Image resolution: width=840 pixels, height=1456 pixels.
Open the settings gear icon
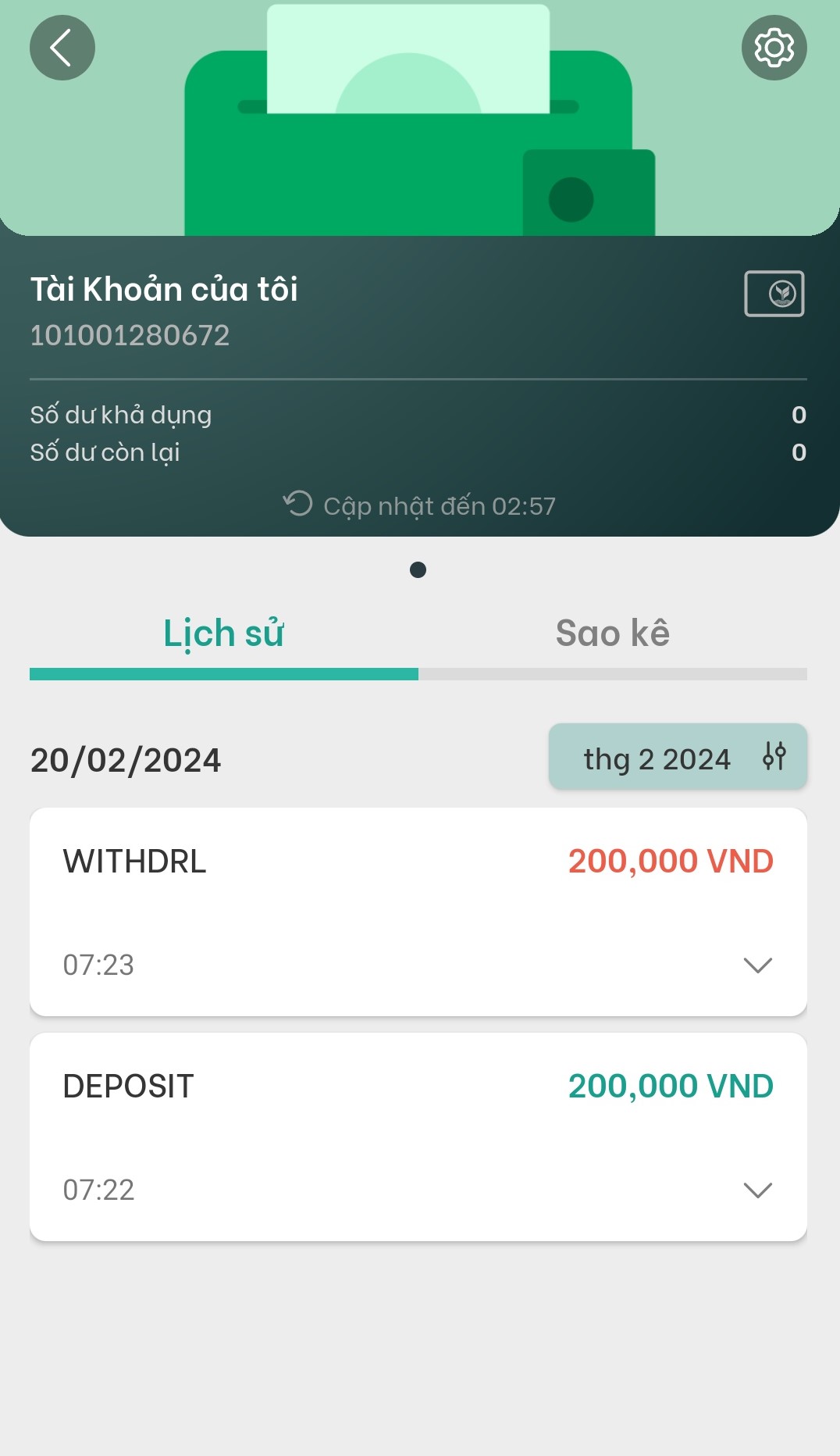coord(774,48)
